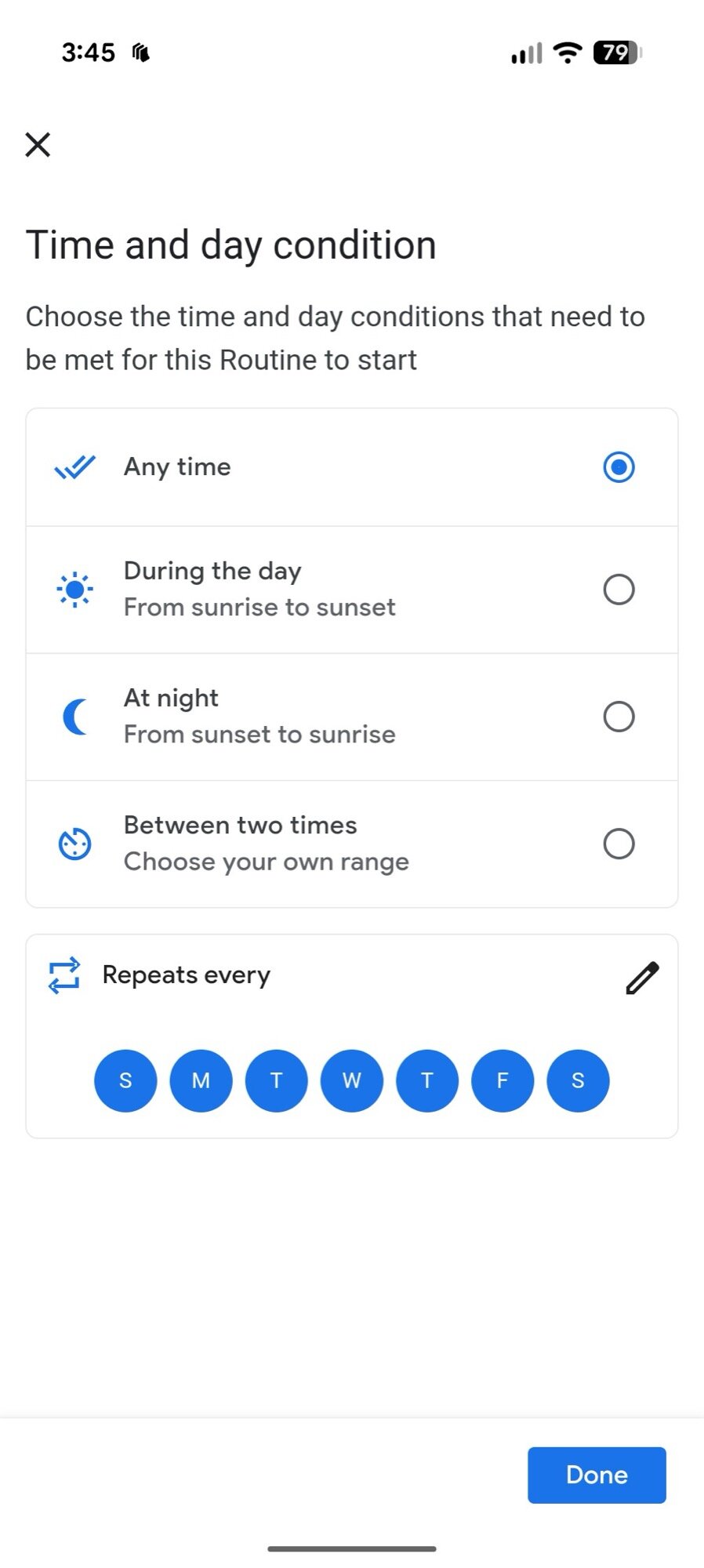Edit the Repeats every days
Viewport: 704px width, 1568px height.
click(642, 978)
